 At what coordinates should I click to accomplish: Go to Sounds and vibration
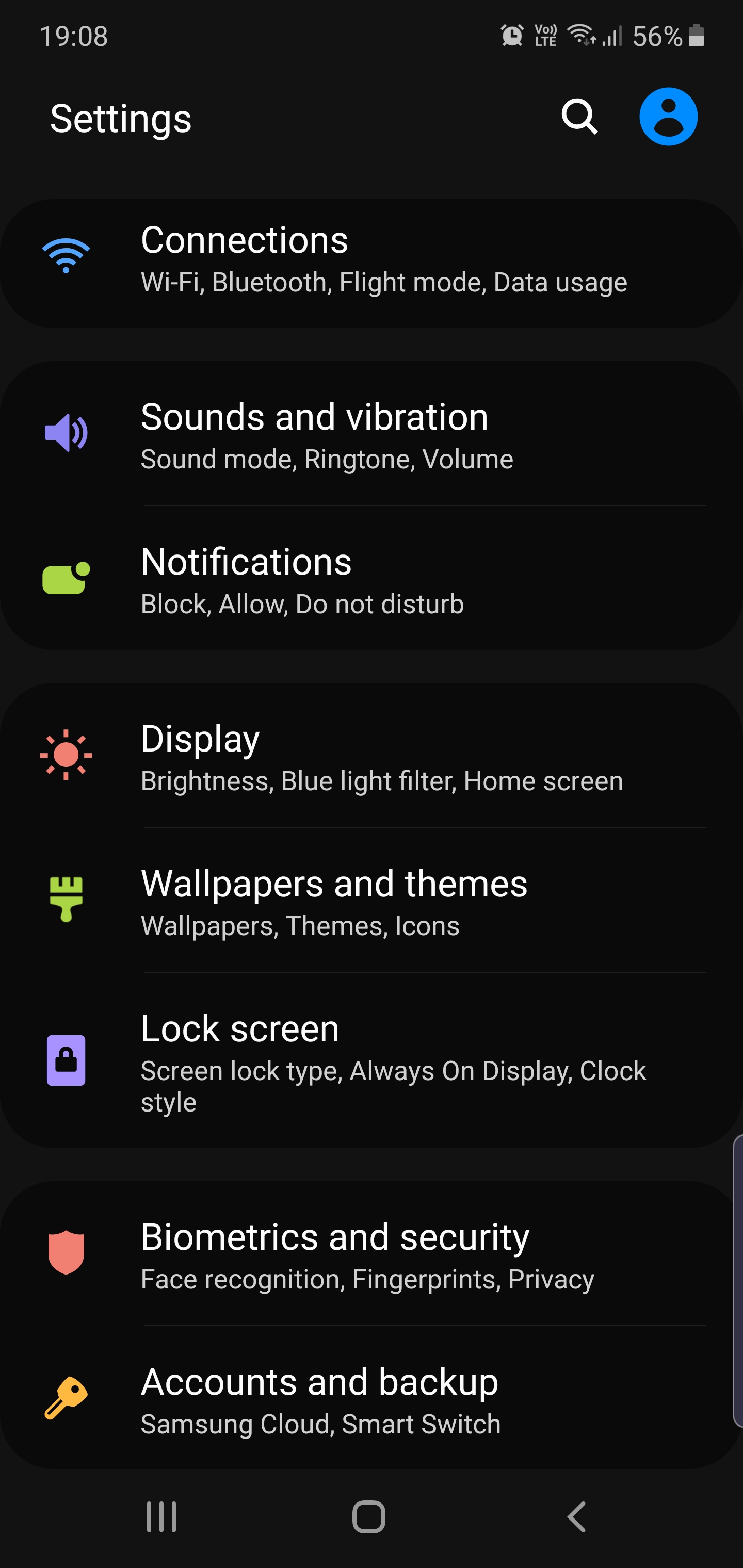(372, 434)
